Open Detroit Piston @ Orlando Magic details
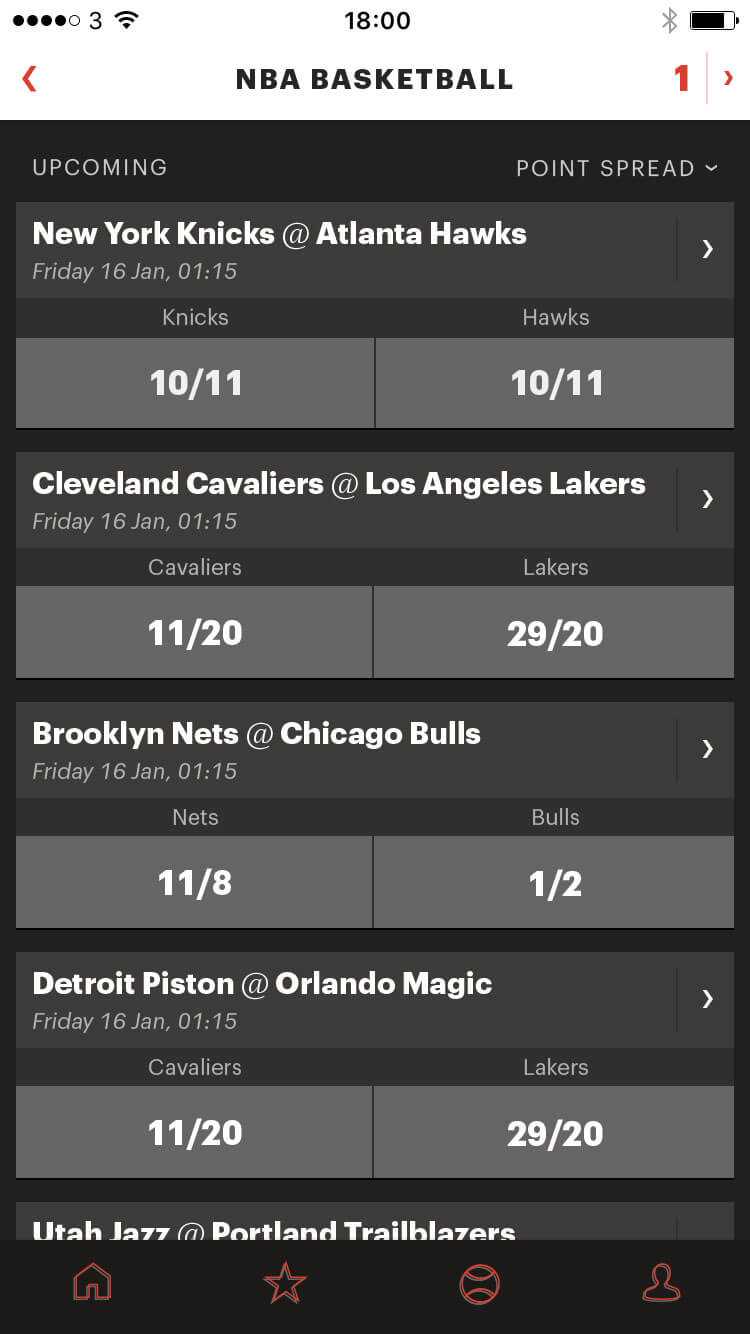Image resolution: width=750 pixels, height=1334 pixels. point(707,999)
